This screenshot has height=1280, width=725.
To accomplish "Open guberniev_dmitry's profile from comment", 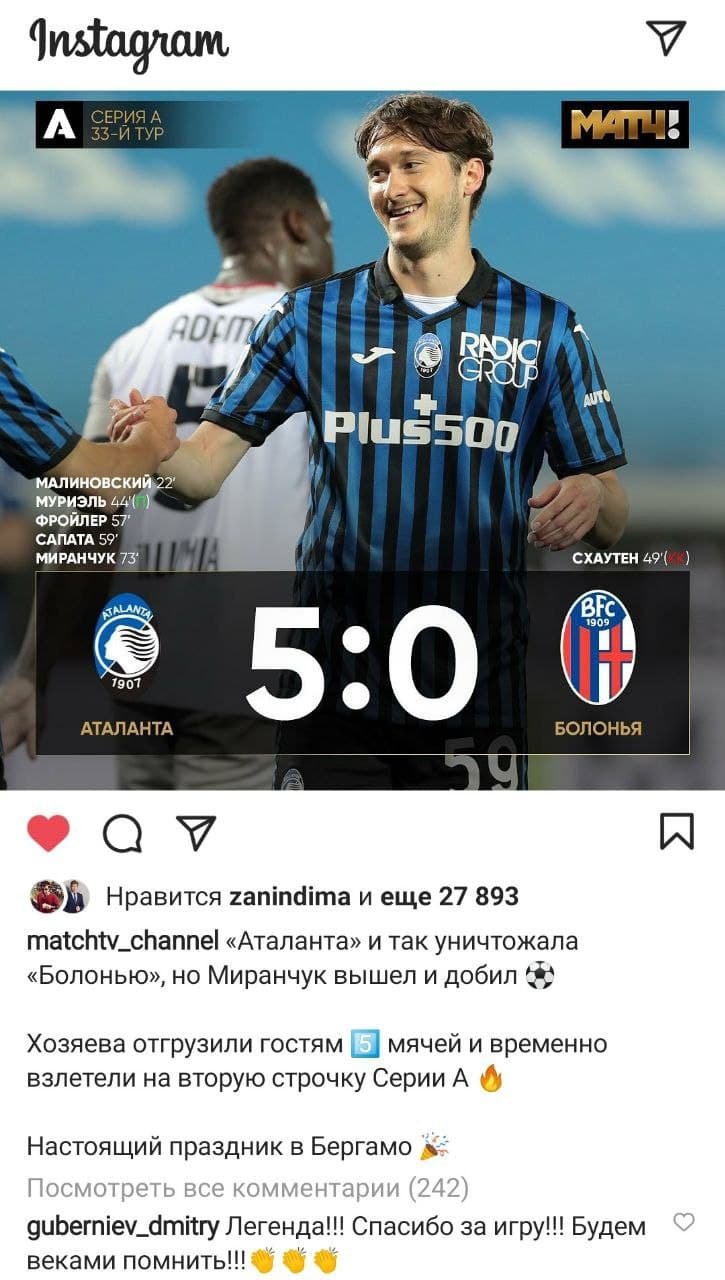I will point(122,1226).
